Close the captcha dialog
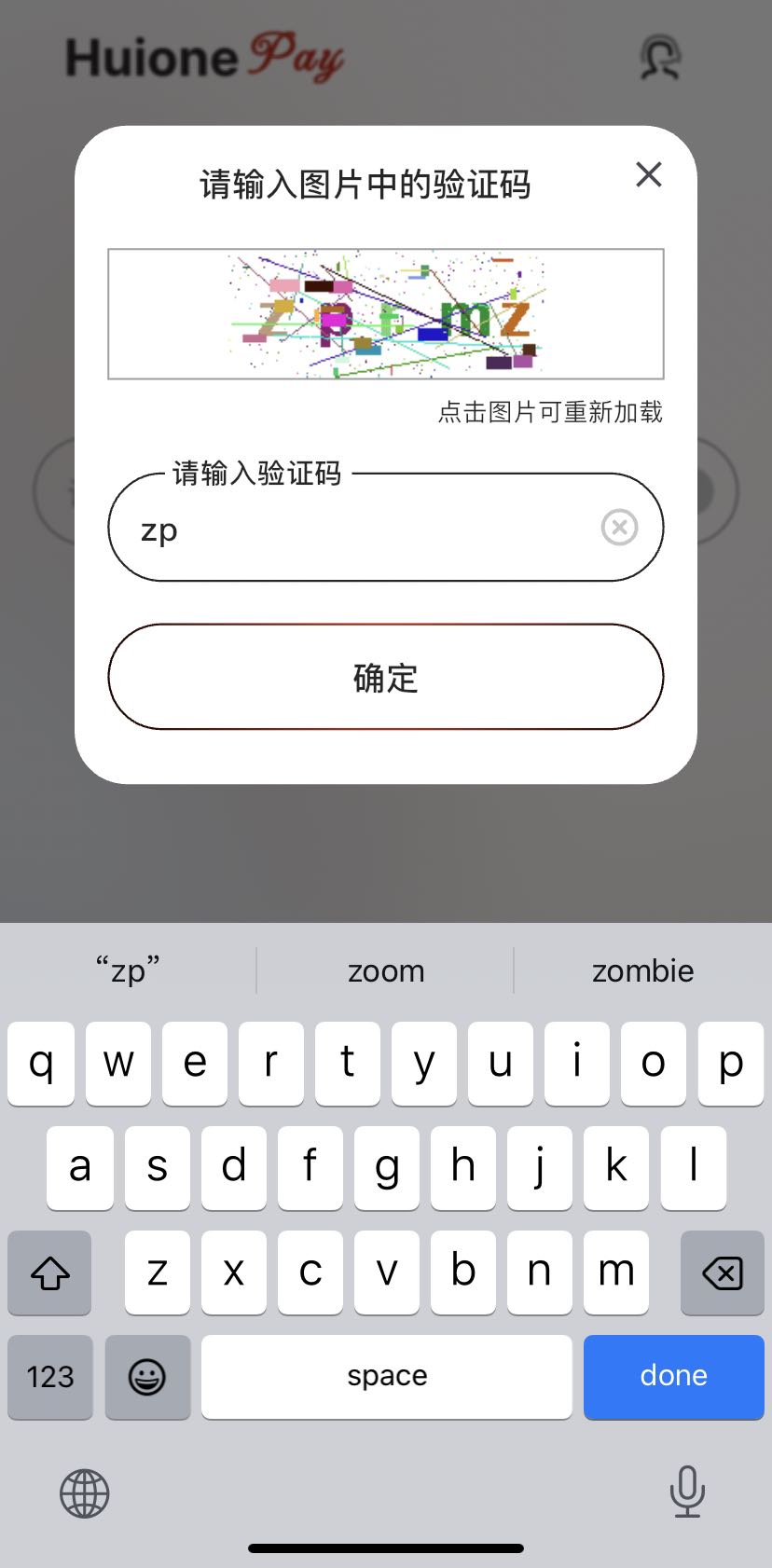The height and width of the screenshot is (1568, 772). pos(649,174)
